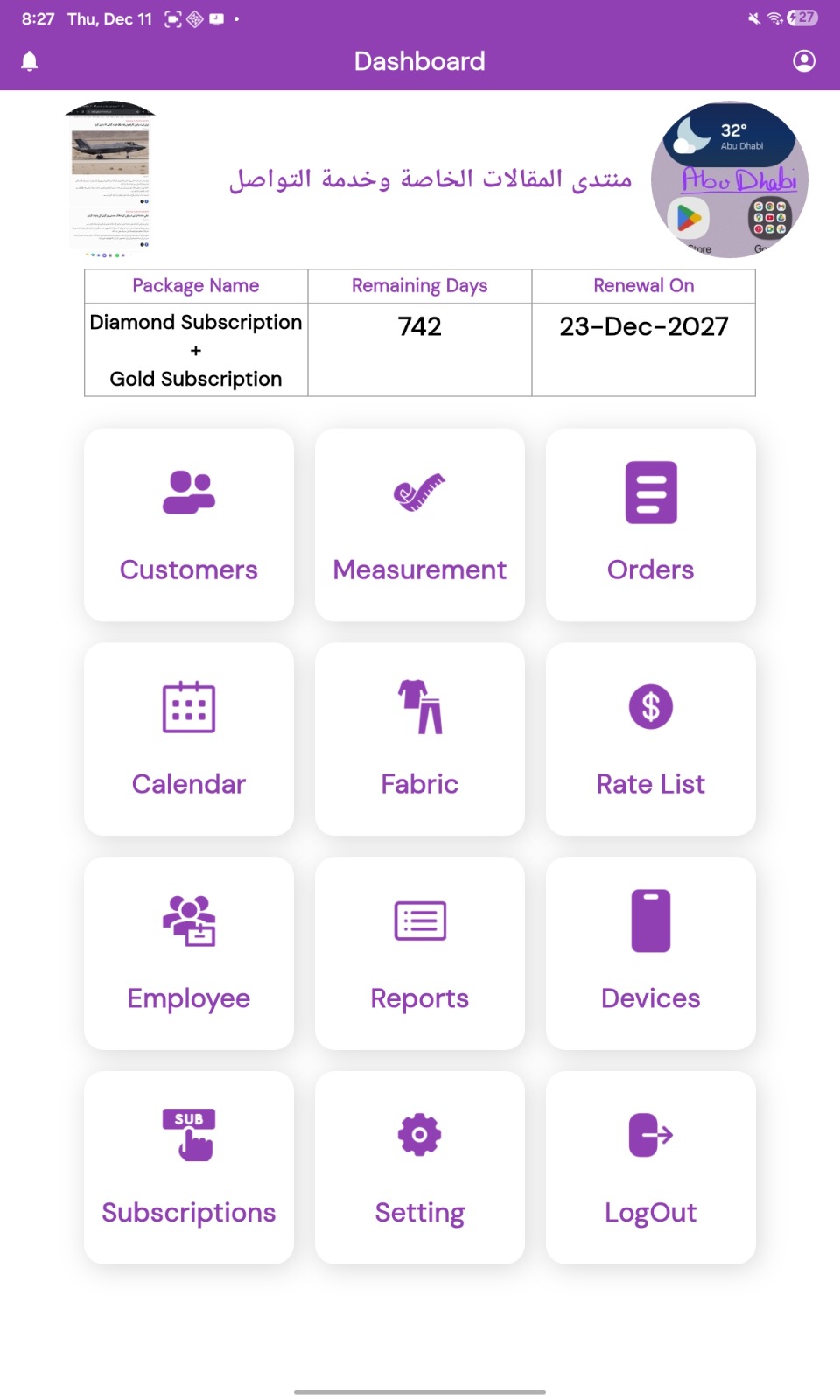Open the Customers card
This screenshot has height=1400, width=840.
coord(189,525)
